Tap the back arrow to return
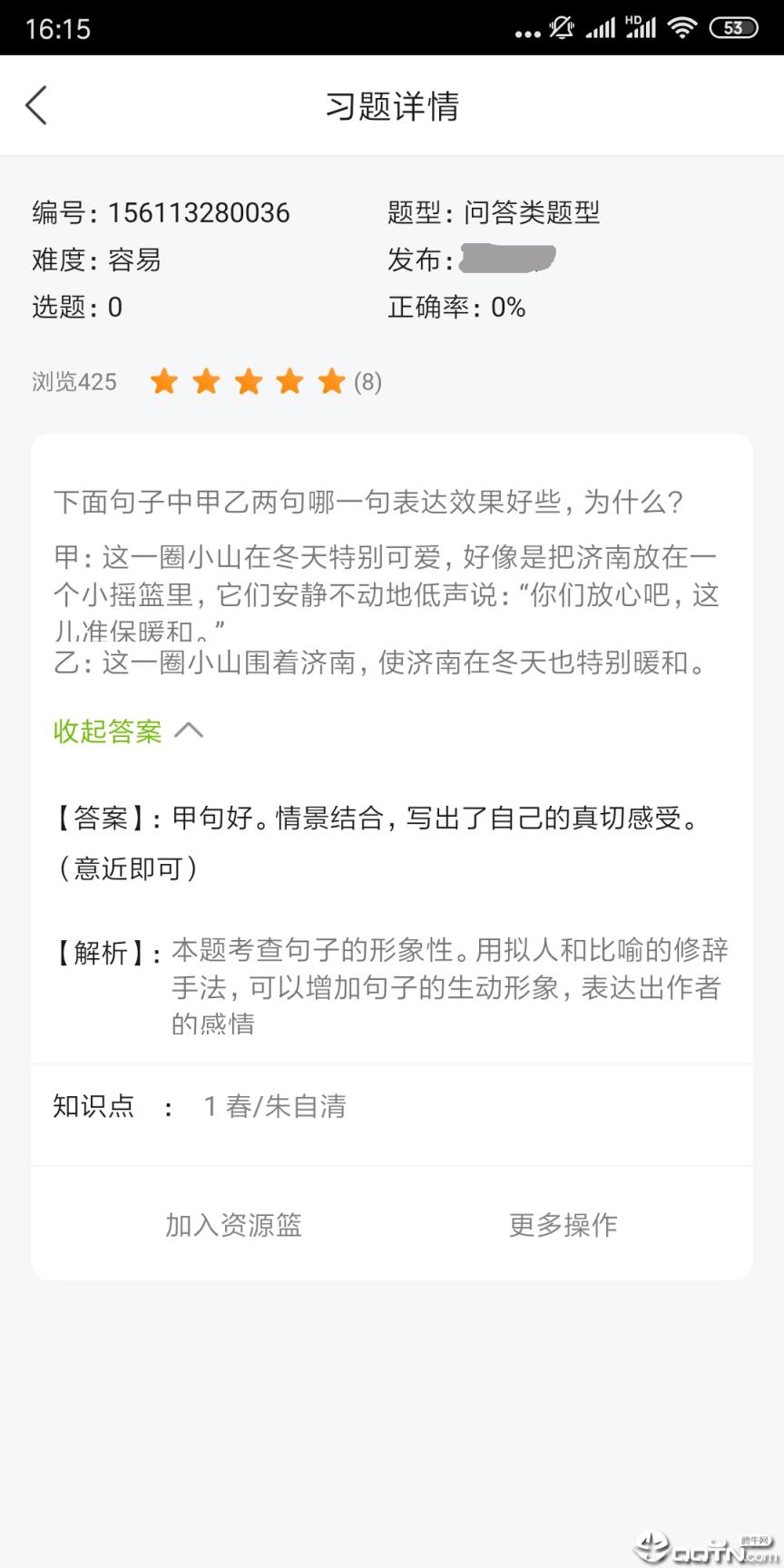 (36, 105)
